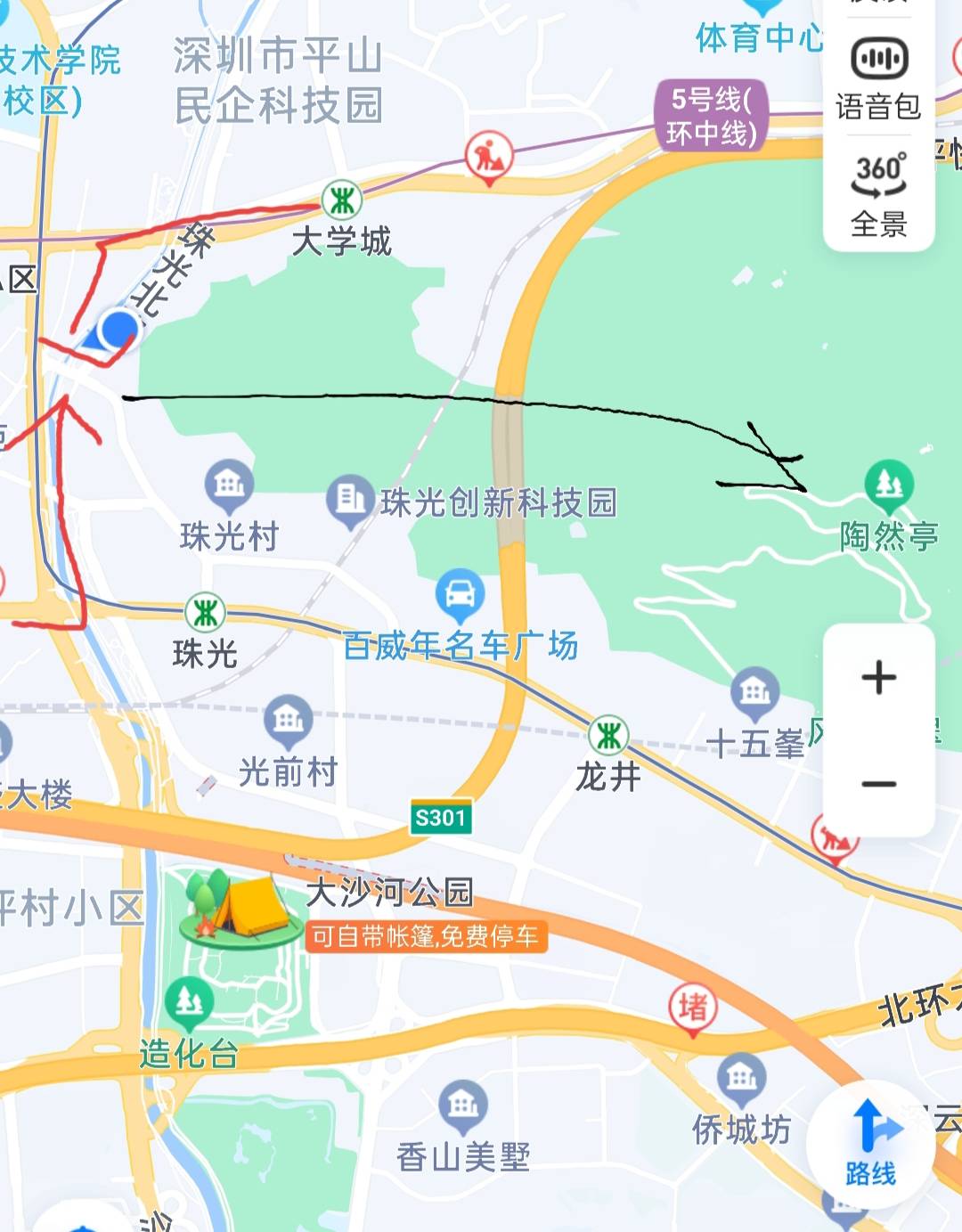View the 堵 traffic jam alert
The image size is (962, 1232).
coord(692,1008)
